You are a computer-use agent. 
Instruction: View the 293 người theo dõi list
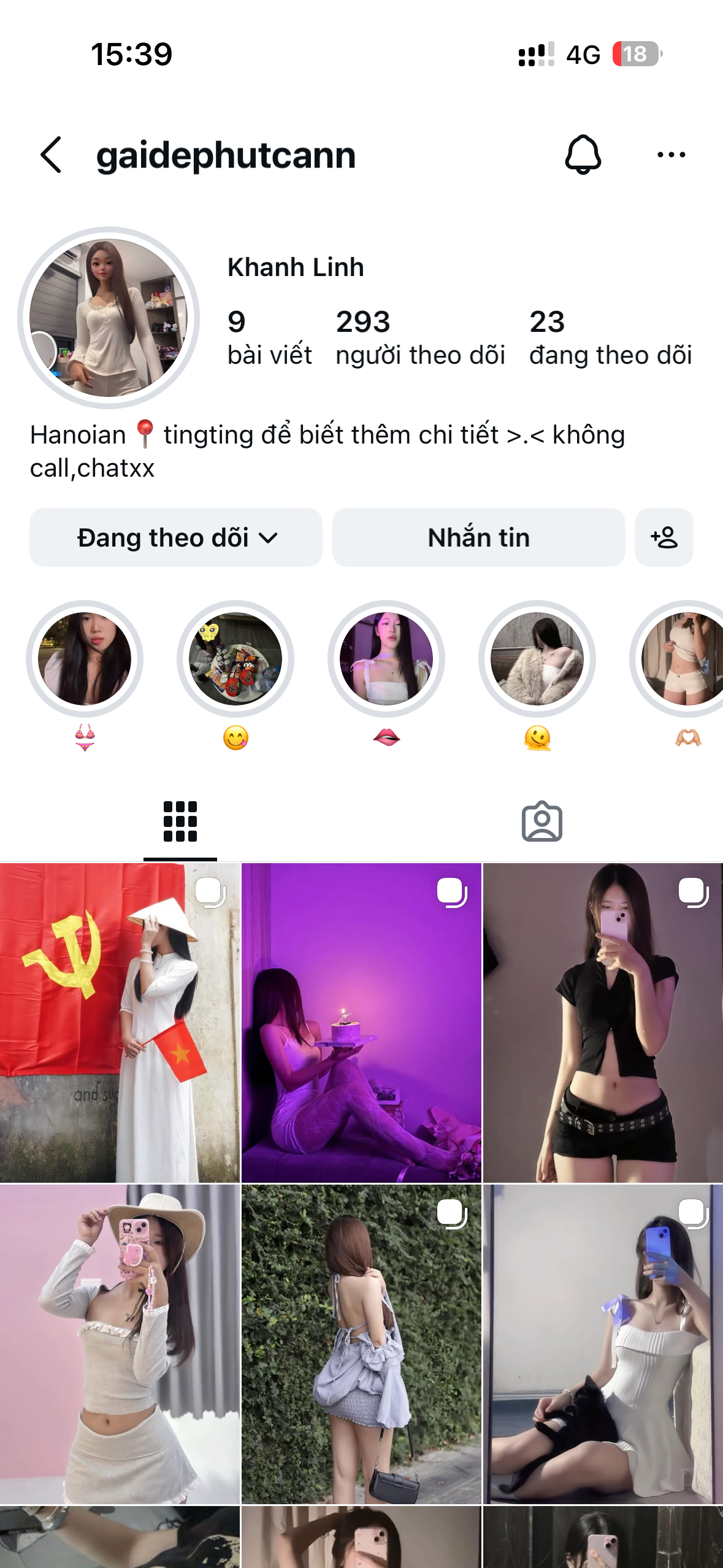420,338
